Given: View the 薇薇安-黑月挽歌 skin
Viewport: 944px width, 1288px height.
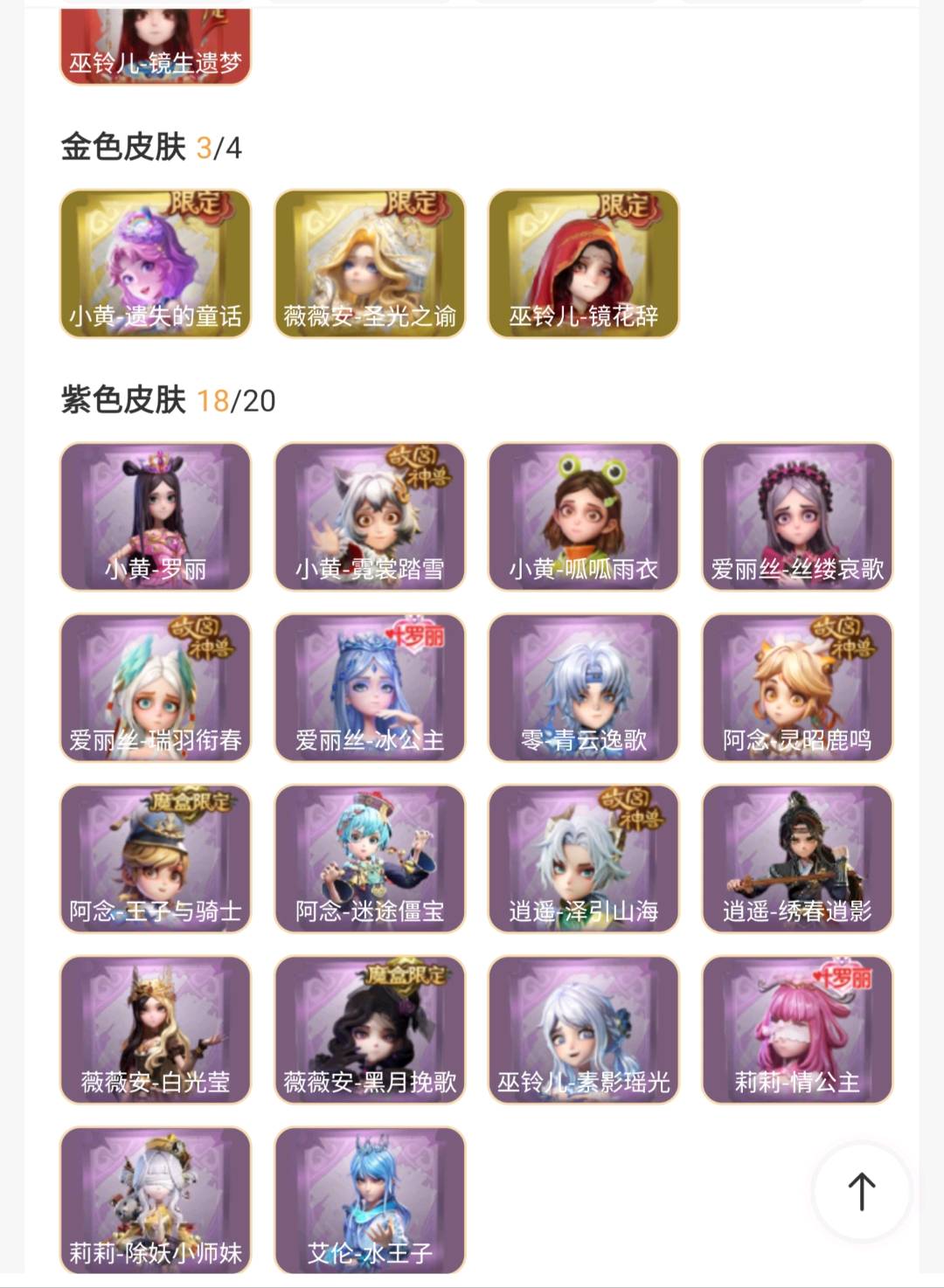Looking at the screenshot, I should pos(370,1029).
